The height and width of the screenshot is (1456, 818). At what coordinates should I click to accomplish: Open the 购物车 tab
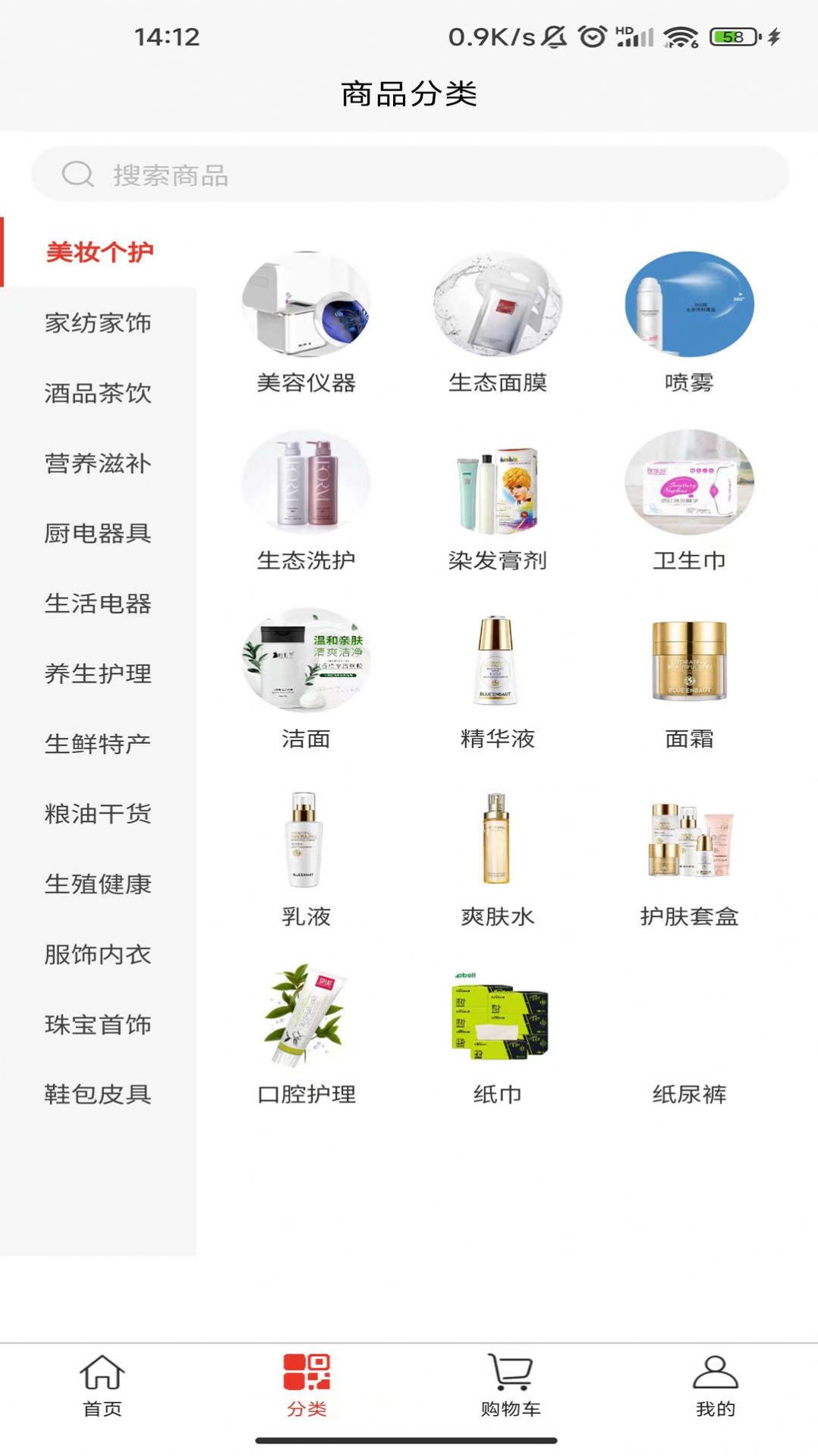pyautogui.click(x=511, y=1385)
